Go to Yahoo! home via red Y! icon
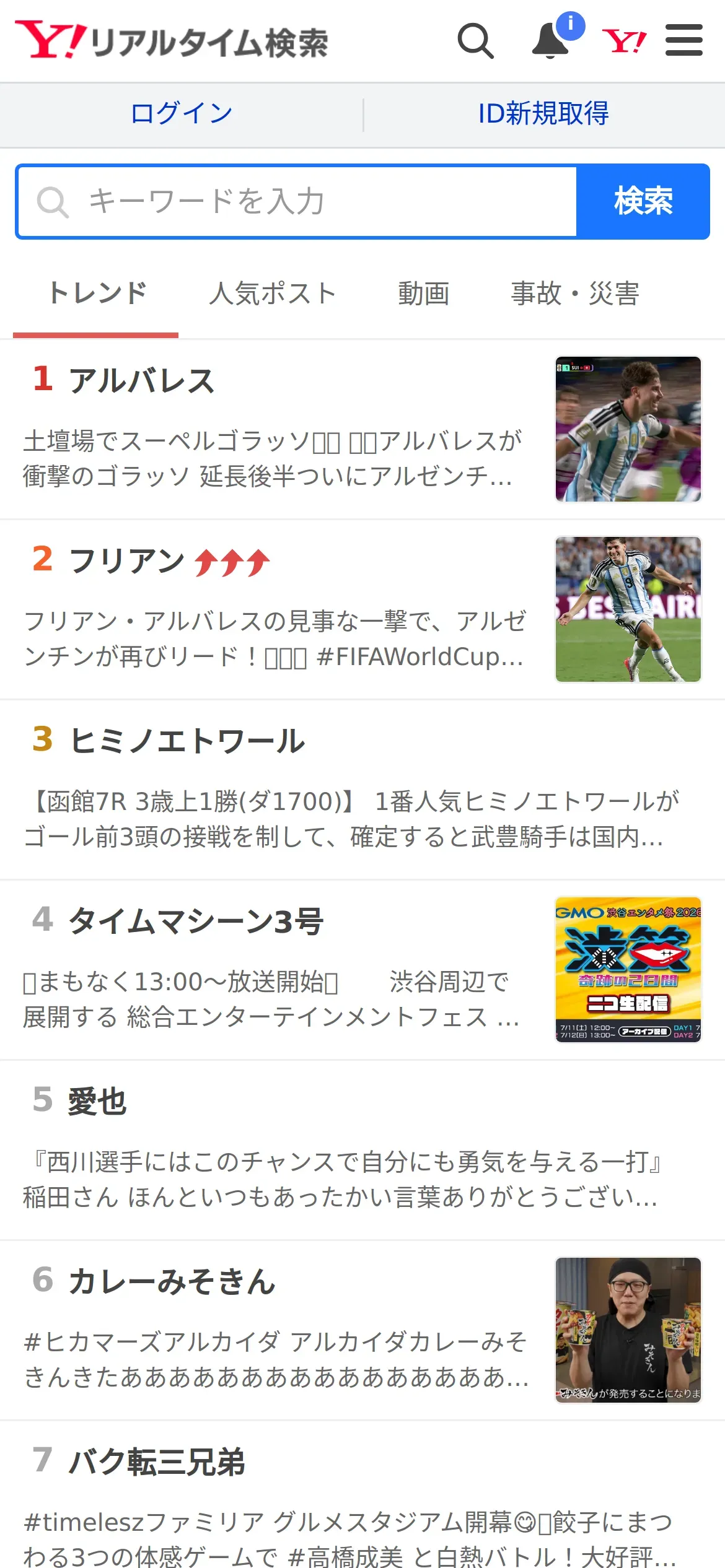Viewport: 725px width, 1568px height. click(624, 41)
